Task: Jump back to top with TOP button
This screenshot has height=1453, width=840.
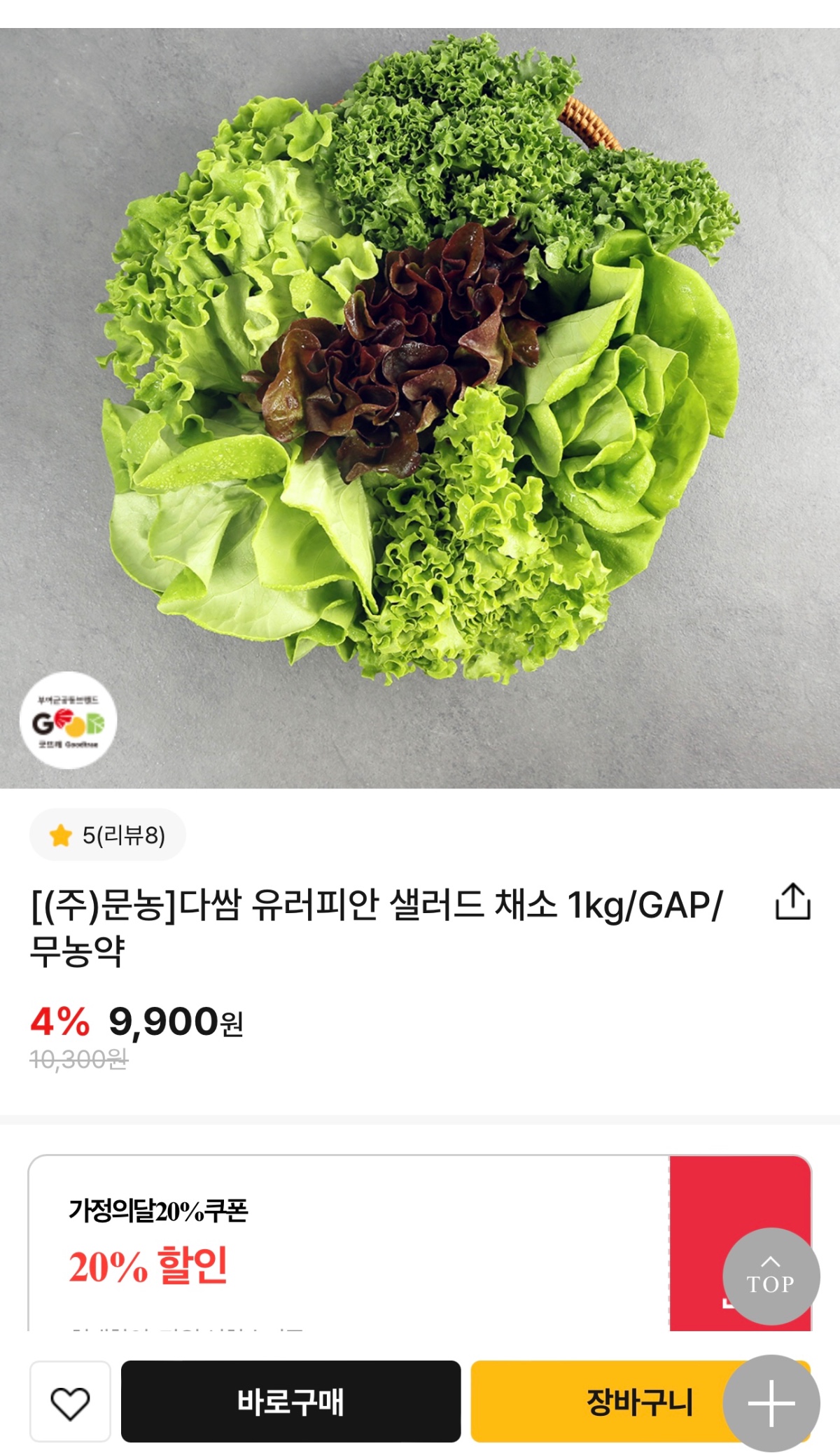Action: pos(771,1276)
